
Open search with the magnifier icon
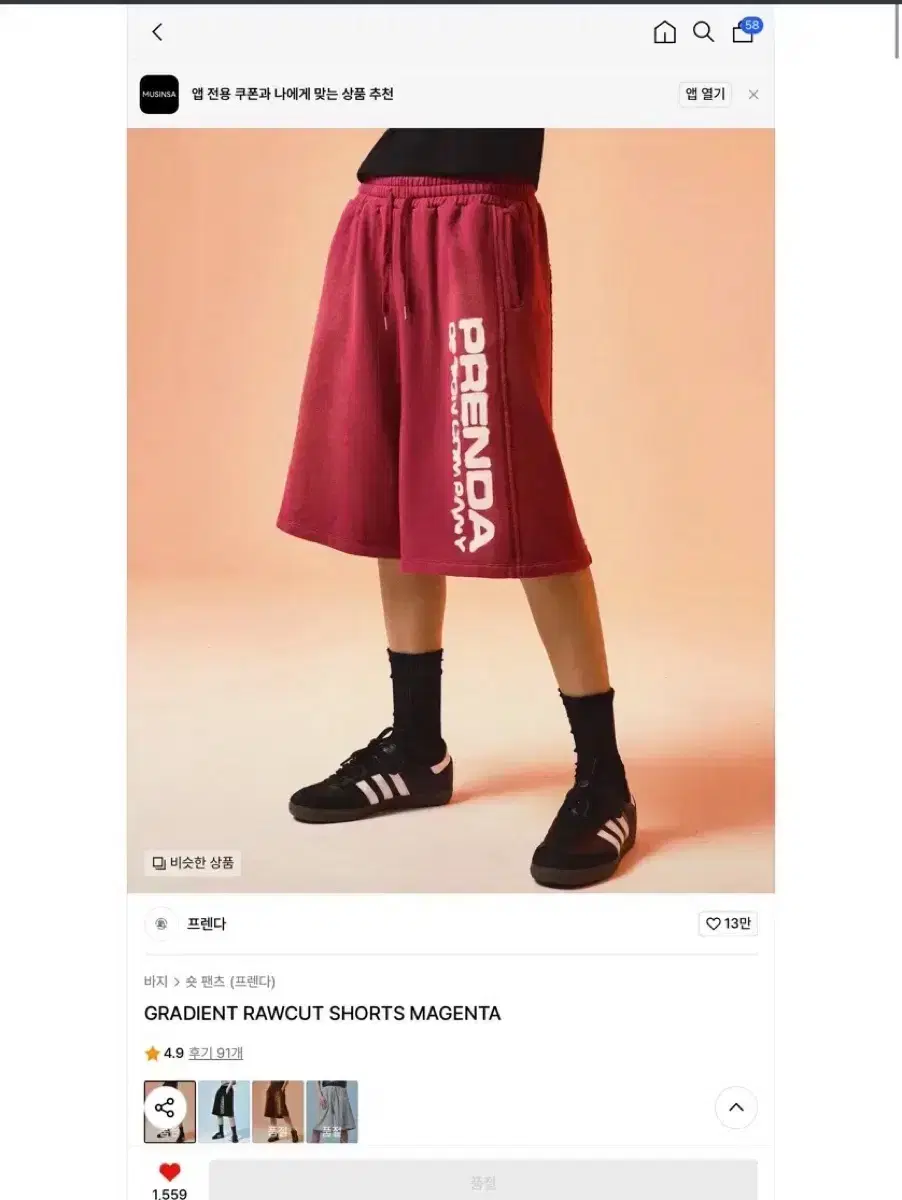click(x=703, y=32)
